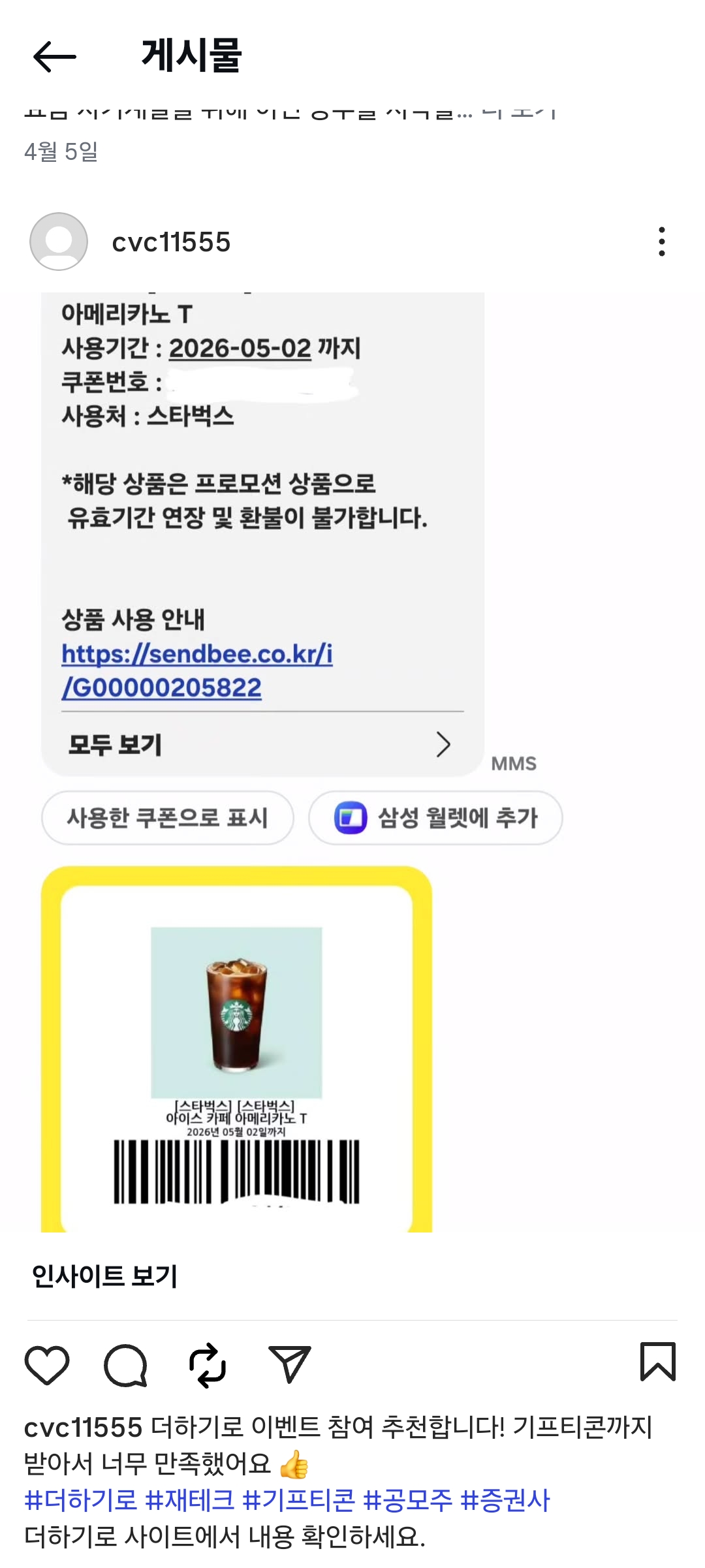Like the post with the heart icon
The width and height of the screenshot is (705, 1568).
[47, 1364]
